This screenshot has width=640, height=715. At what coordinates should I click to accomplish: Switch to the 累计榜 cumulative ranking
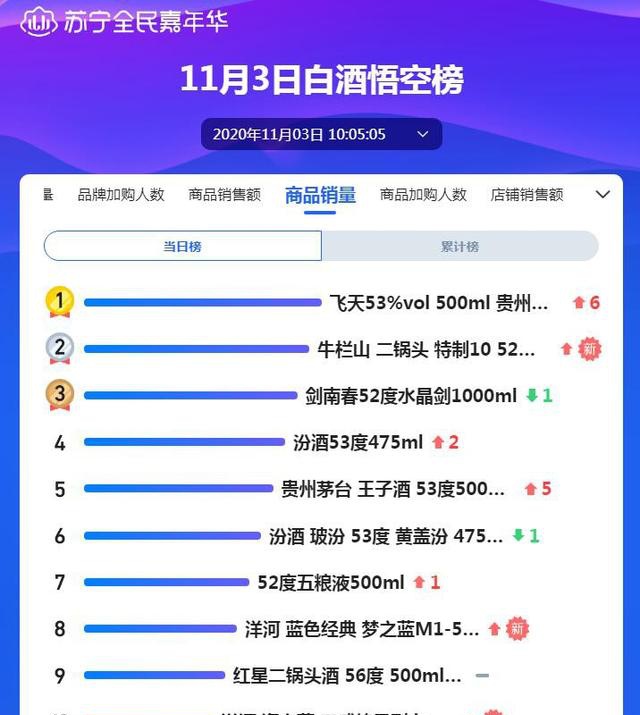460,246
